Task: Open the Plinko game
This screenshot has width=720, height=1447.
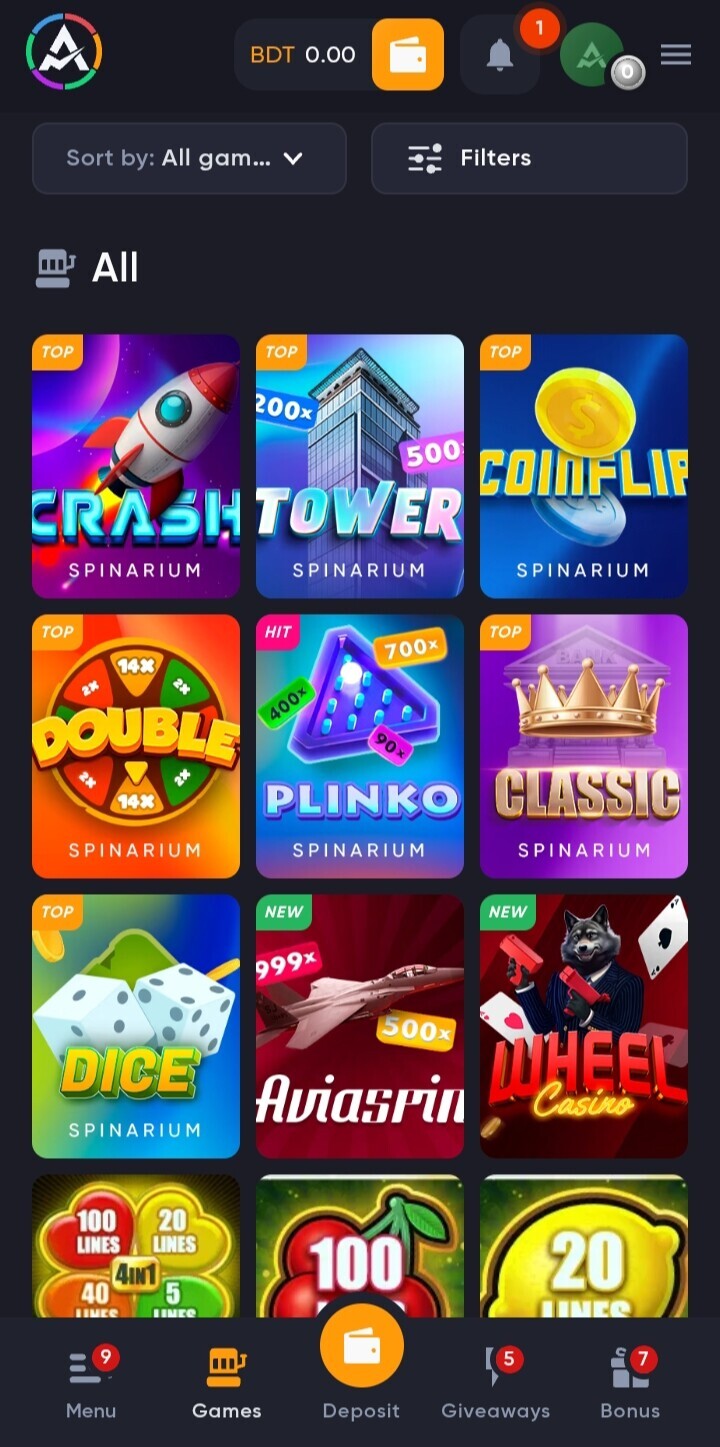Action: point(360,746)
